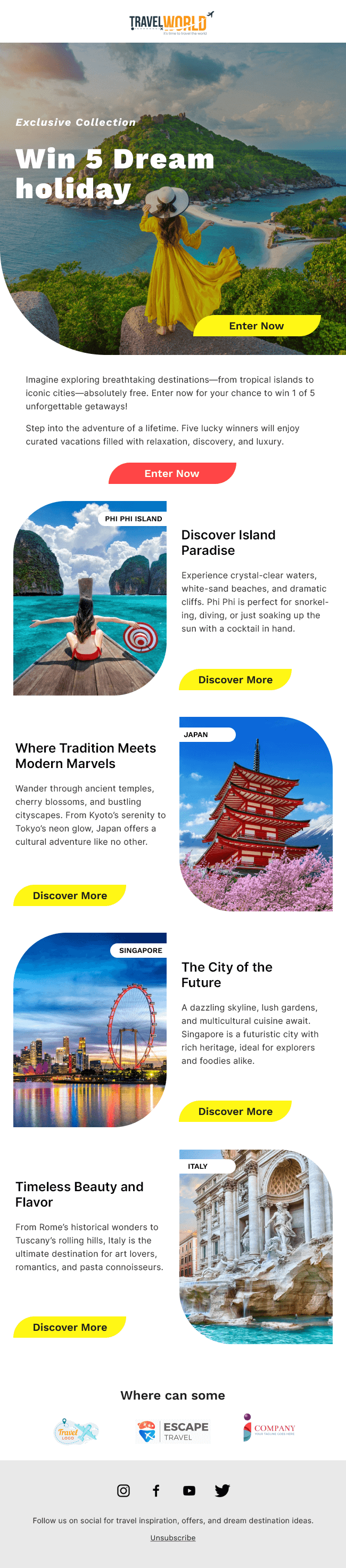346x1568 pixels.
Task: Open Discover More for the Japan section
Action: tap(70, 895)
